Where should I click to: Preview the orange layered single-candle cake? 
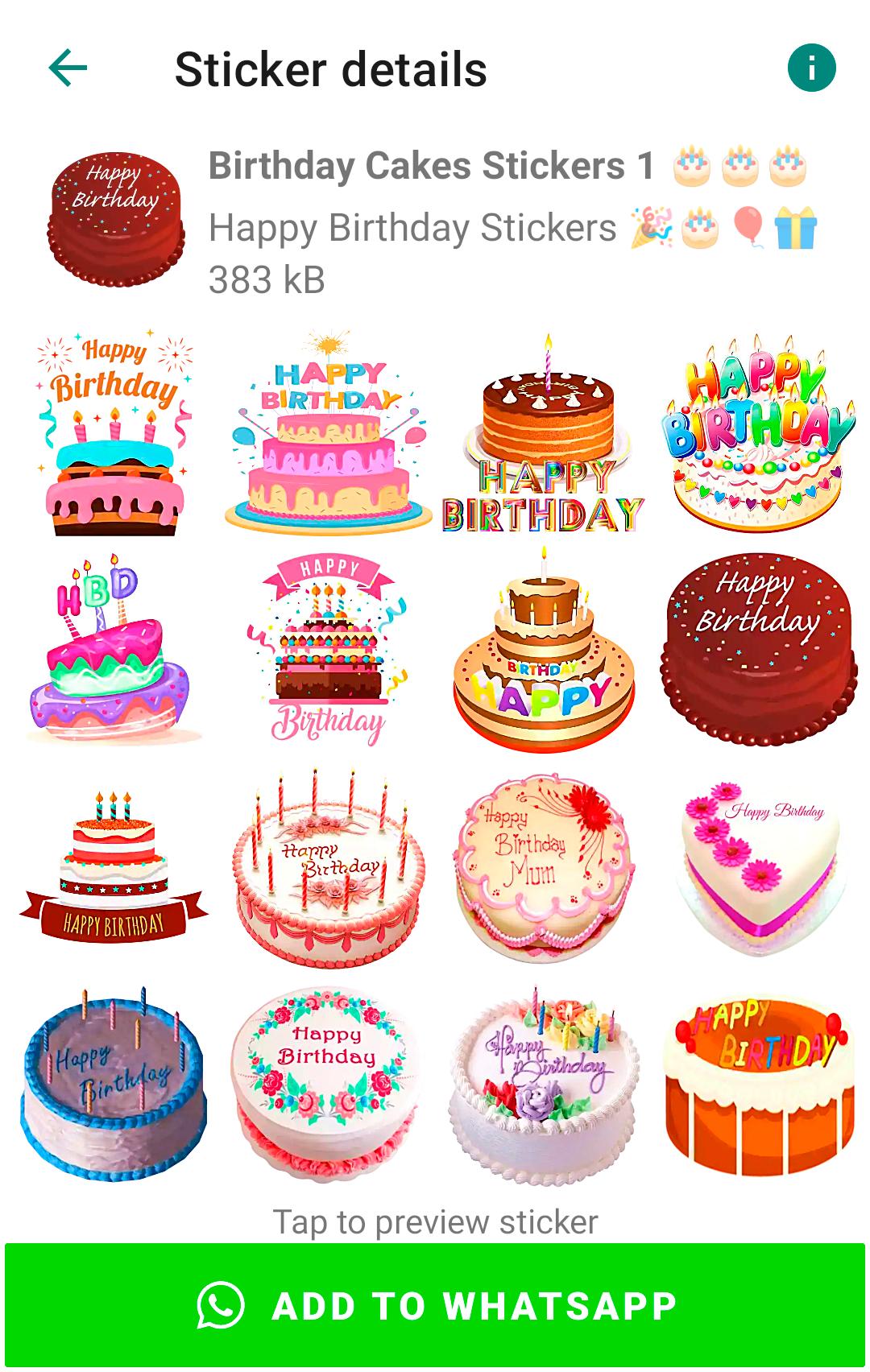[x=544, y=433]
